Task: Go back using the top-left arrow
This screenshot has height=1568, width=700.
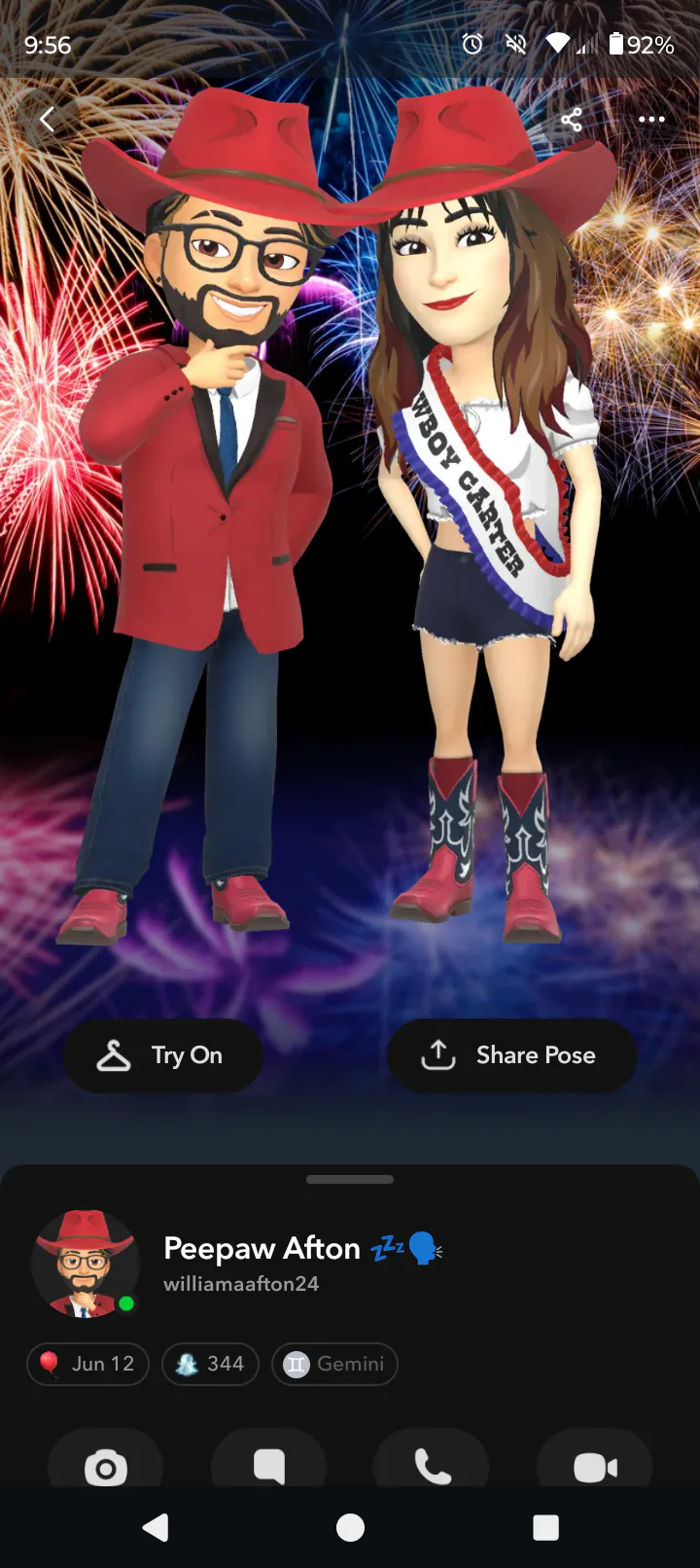Action: (x=47, y=119)
